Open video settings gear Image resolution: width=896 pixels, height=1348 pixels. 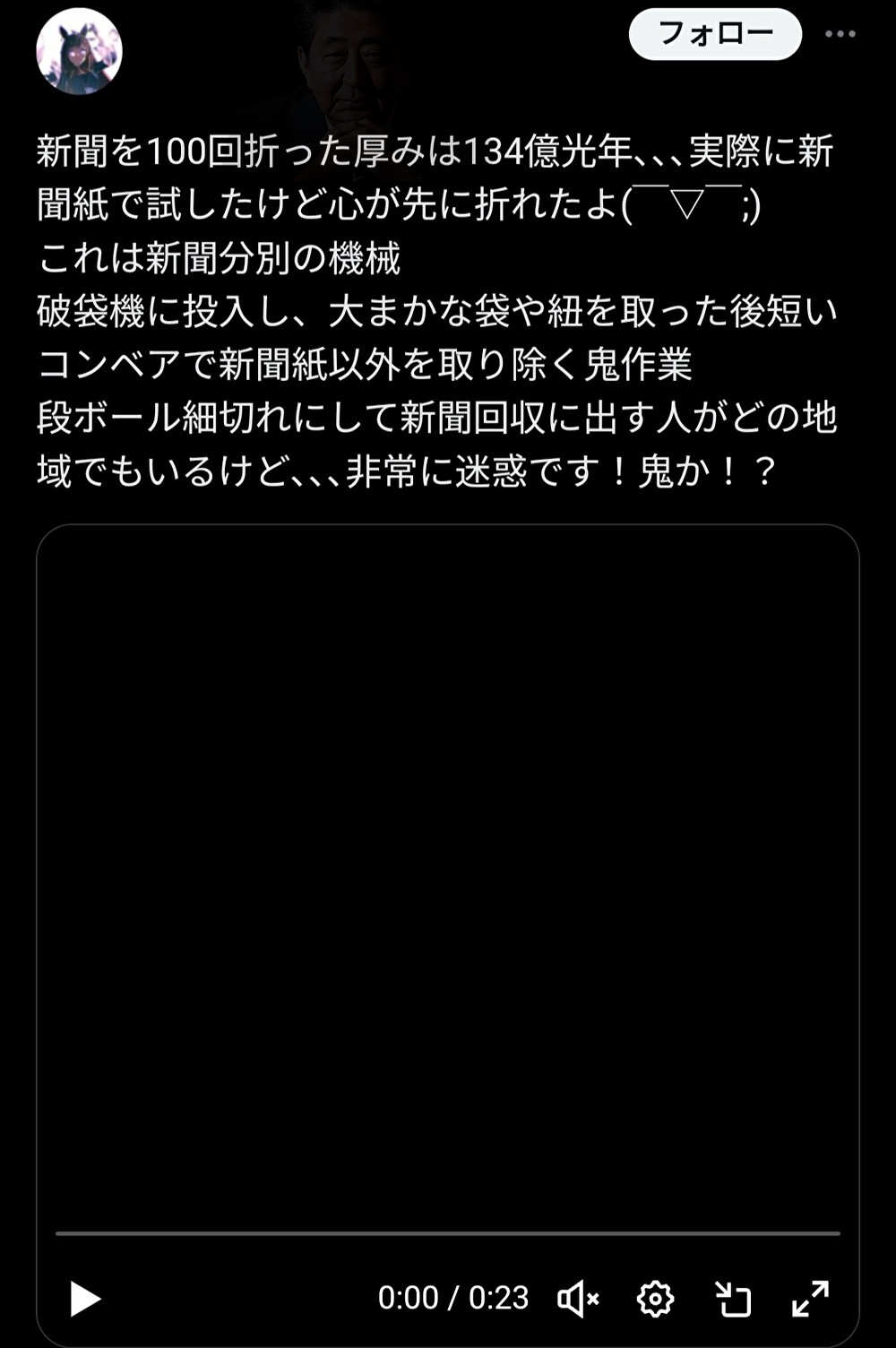point(655,1298)
